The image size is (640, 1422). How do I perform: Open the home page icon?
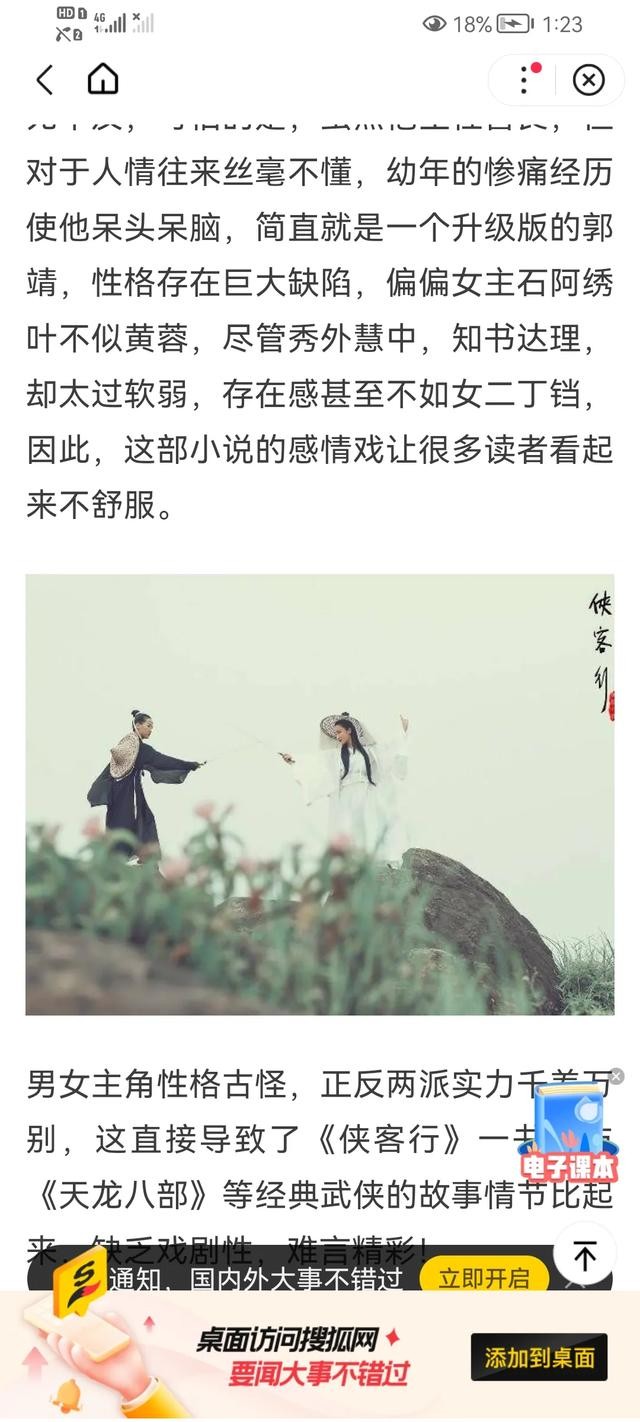click(102, 80)
